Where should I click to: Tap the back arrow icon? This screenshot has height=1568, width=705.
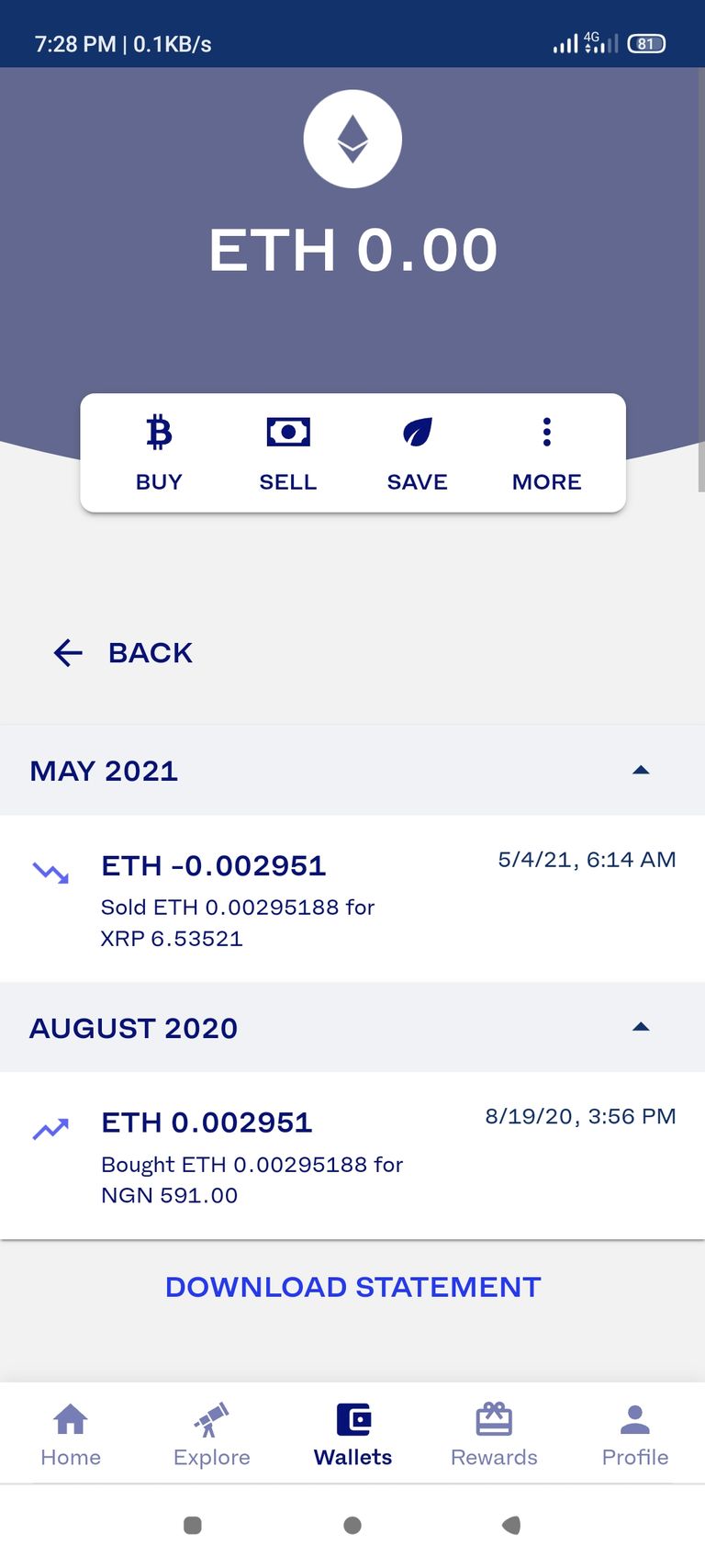pyautogui.click(x=66, y=652)
